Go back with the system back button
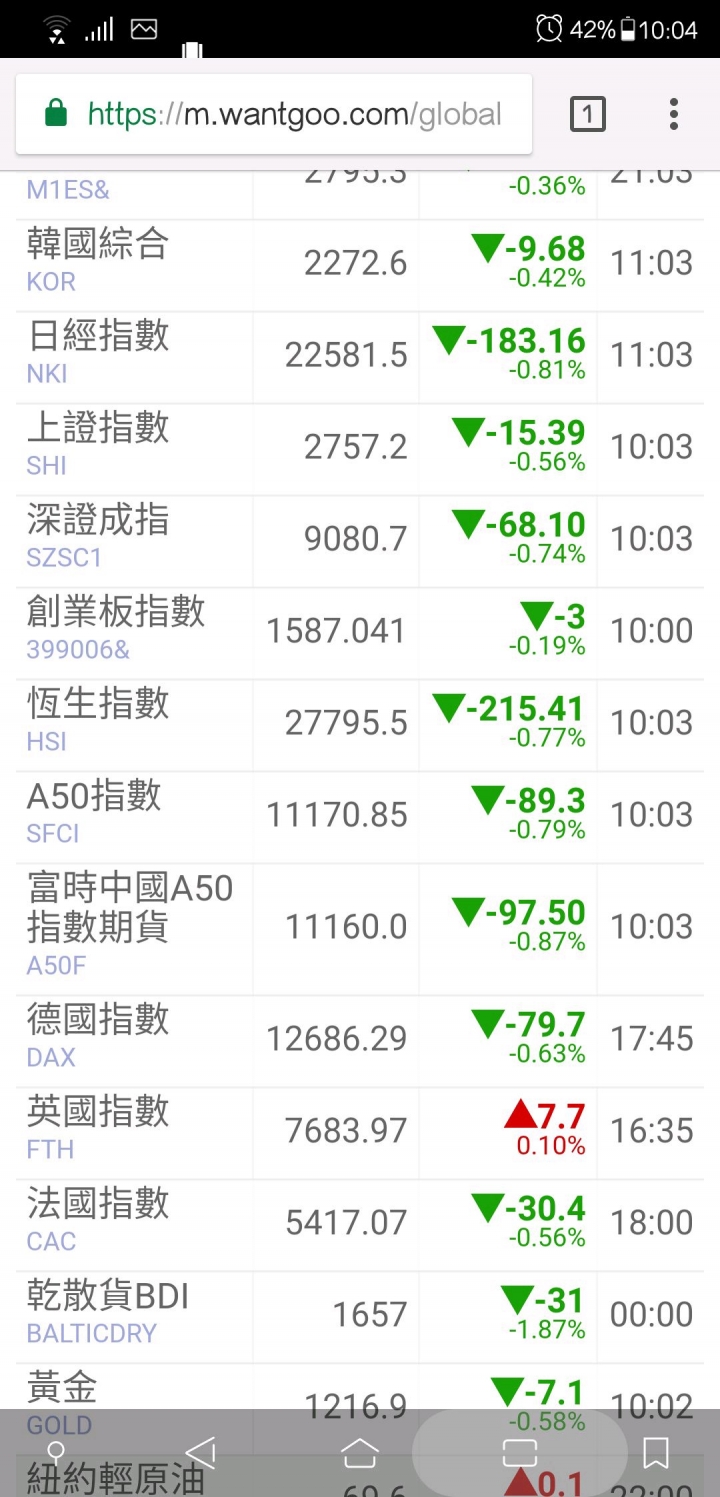The image size is (720, 1497). 201,1453
